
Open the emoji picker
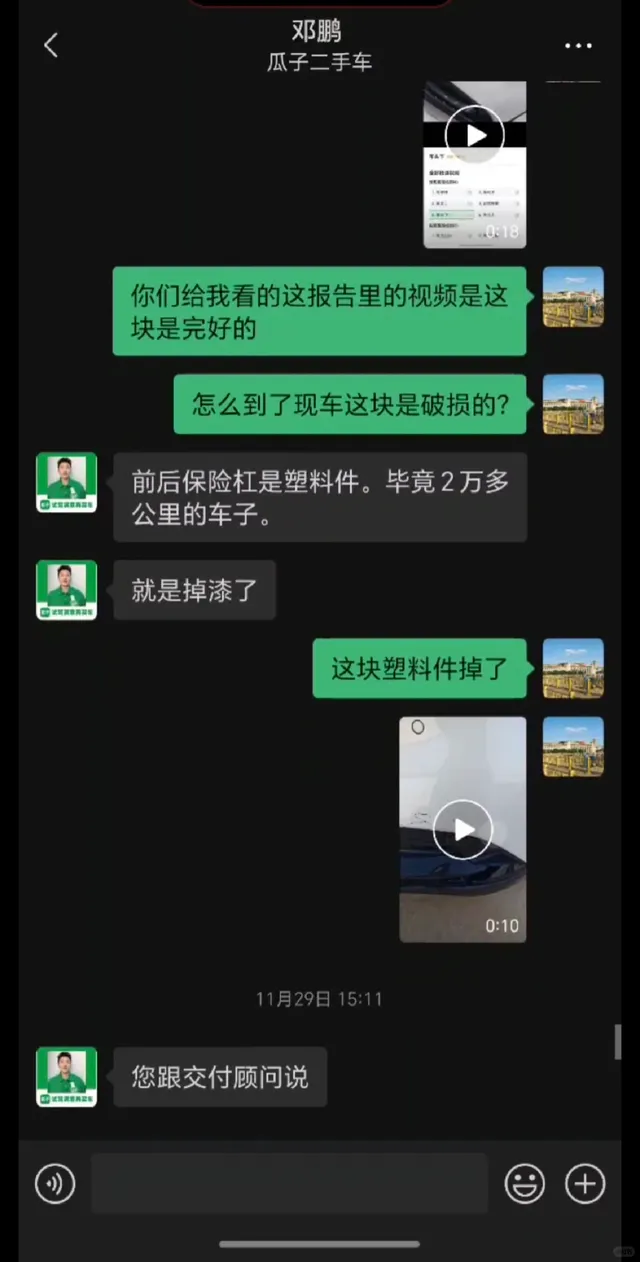524,1184
